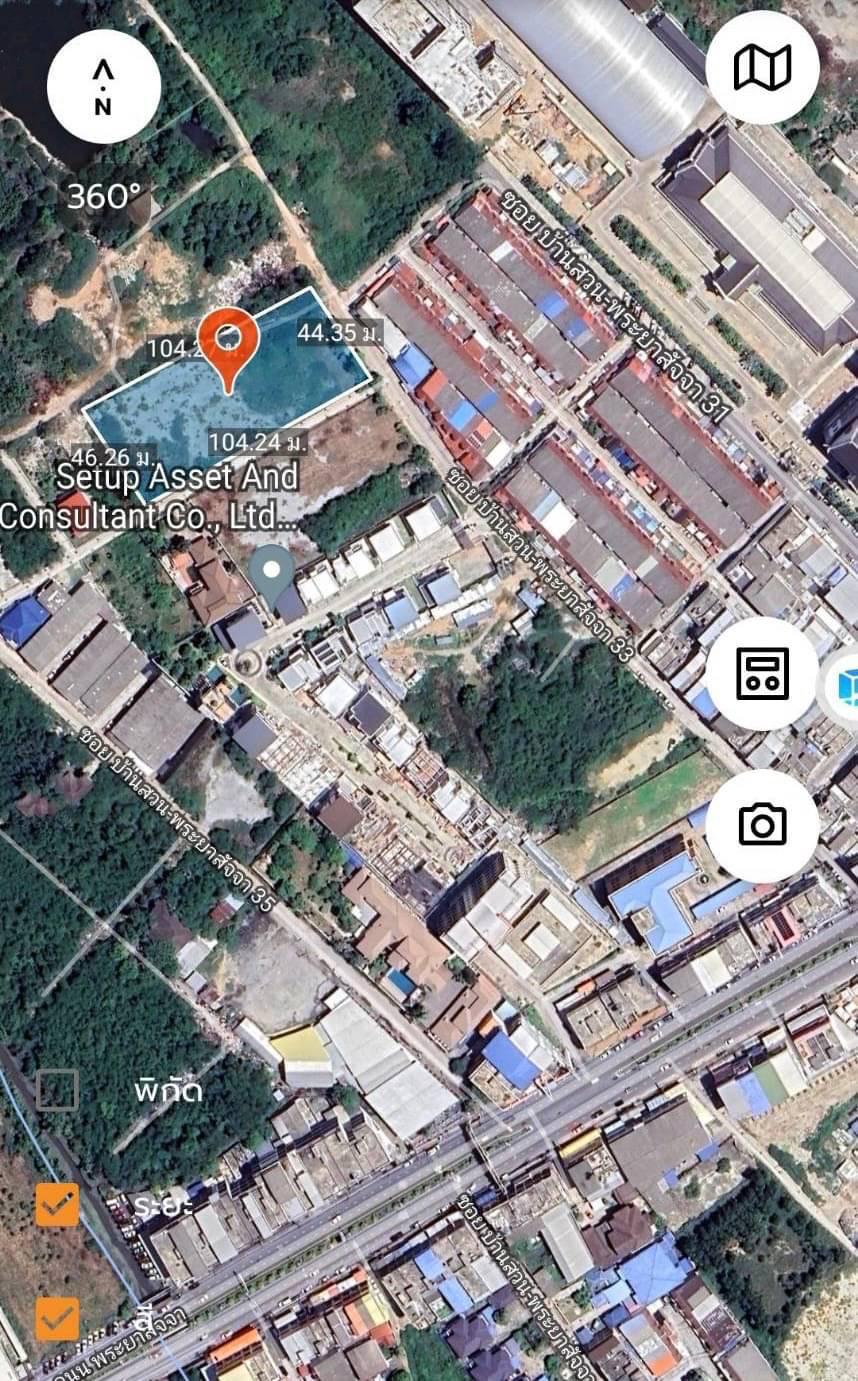The width and height of the screenshot is (858, 1381).
Task: Tap the gray Setup Asset location pin
Action: pos(271,575)
